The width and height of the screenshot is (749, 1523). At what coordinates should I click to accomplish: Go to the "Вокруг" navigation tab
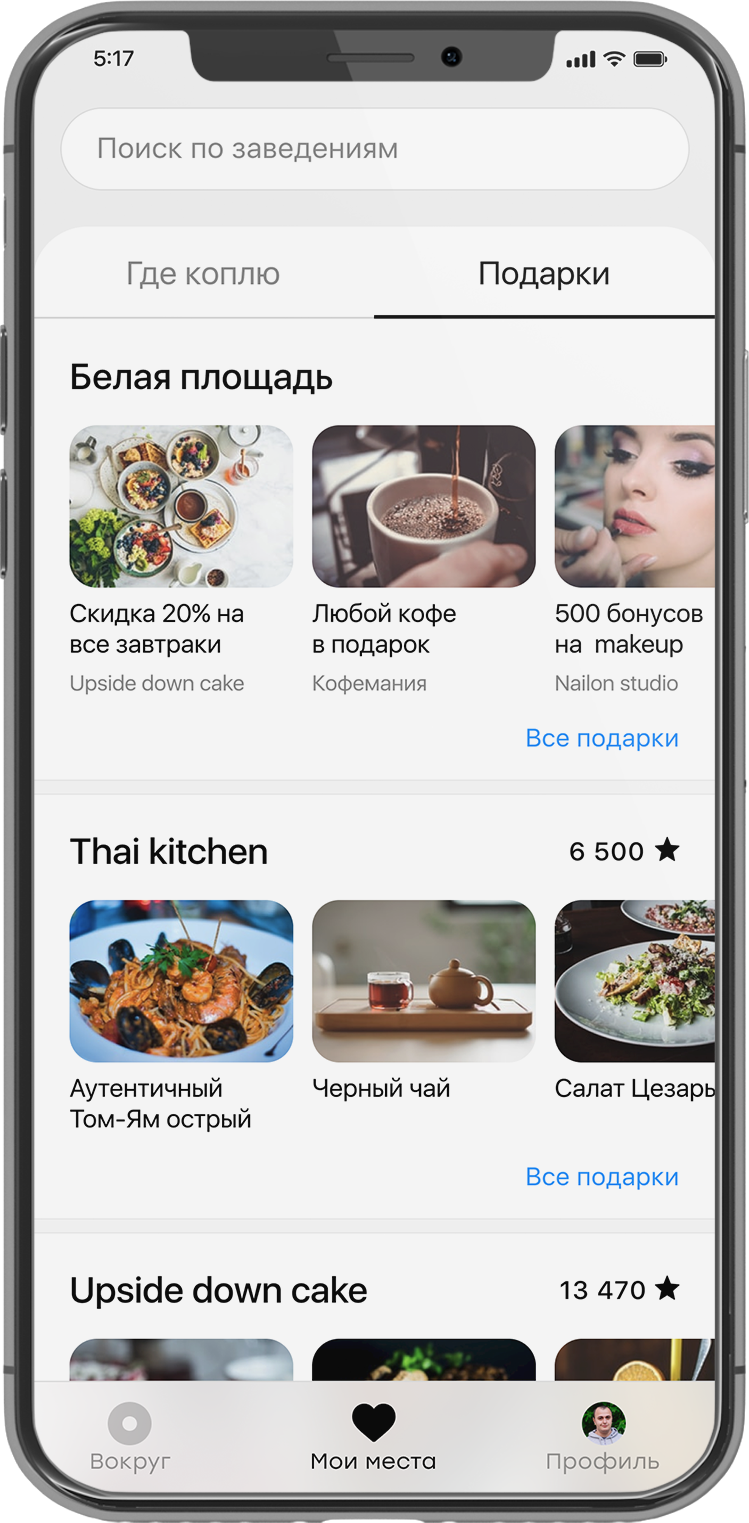[130, 1437]
